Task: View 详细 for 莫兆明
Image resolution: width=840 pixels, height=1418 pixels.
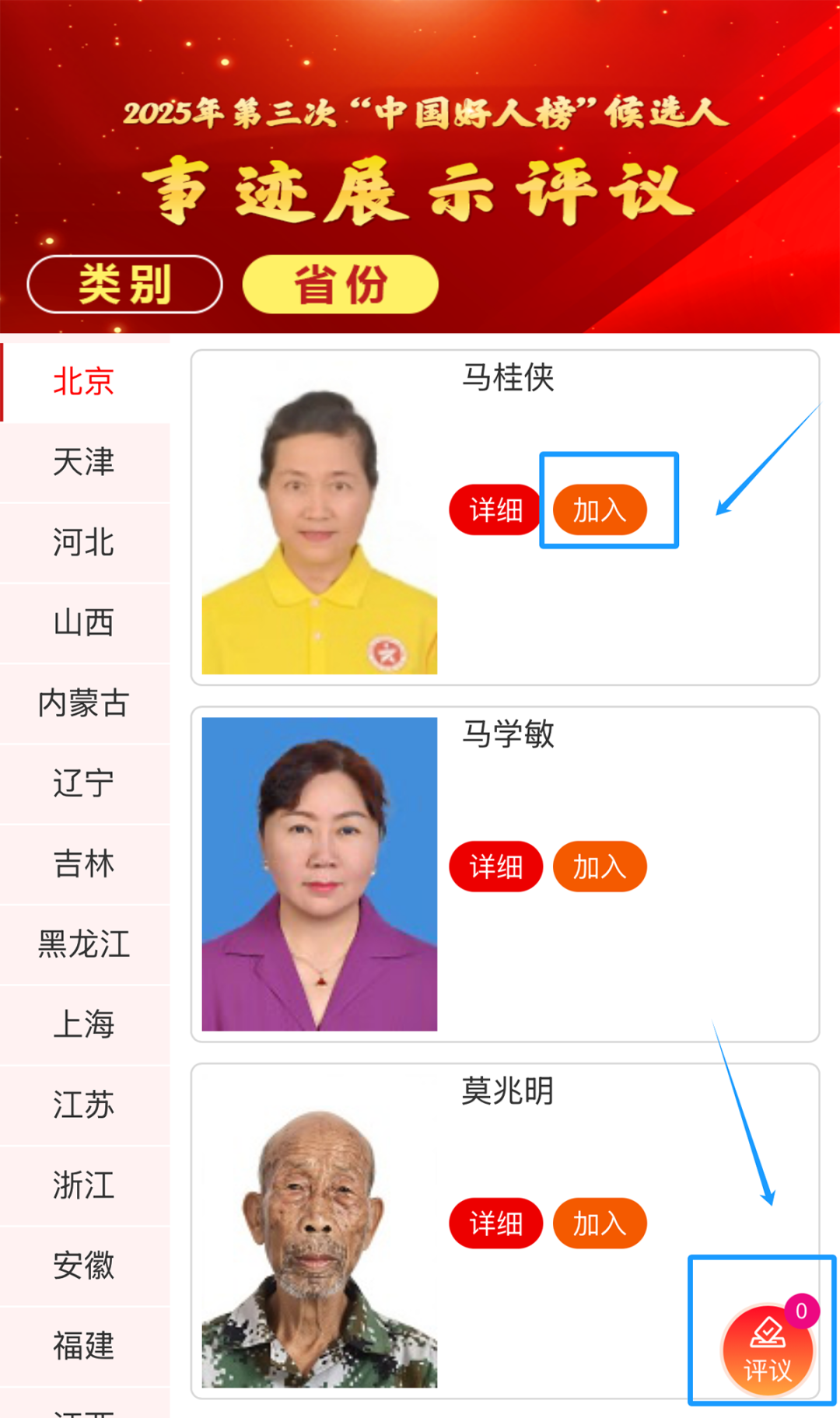Action: 495,1224
